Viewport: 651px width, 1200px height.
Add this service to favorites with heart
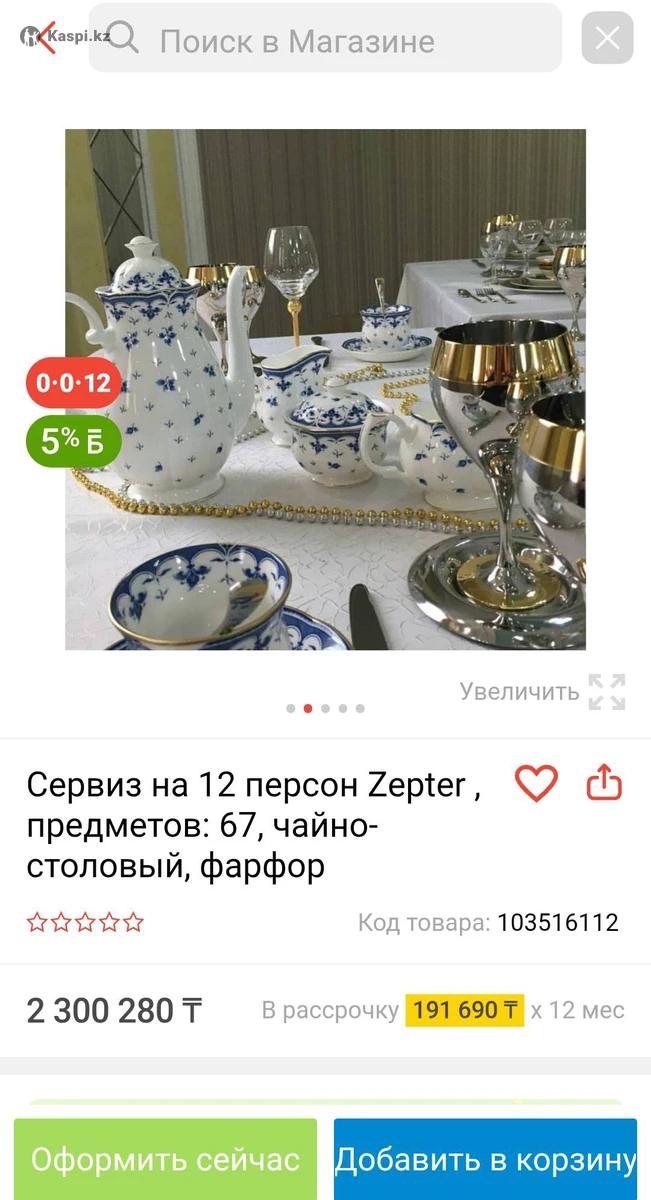536,784
